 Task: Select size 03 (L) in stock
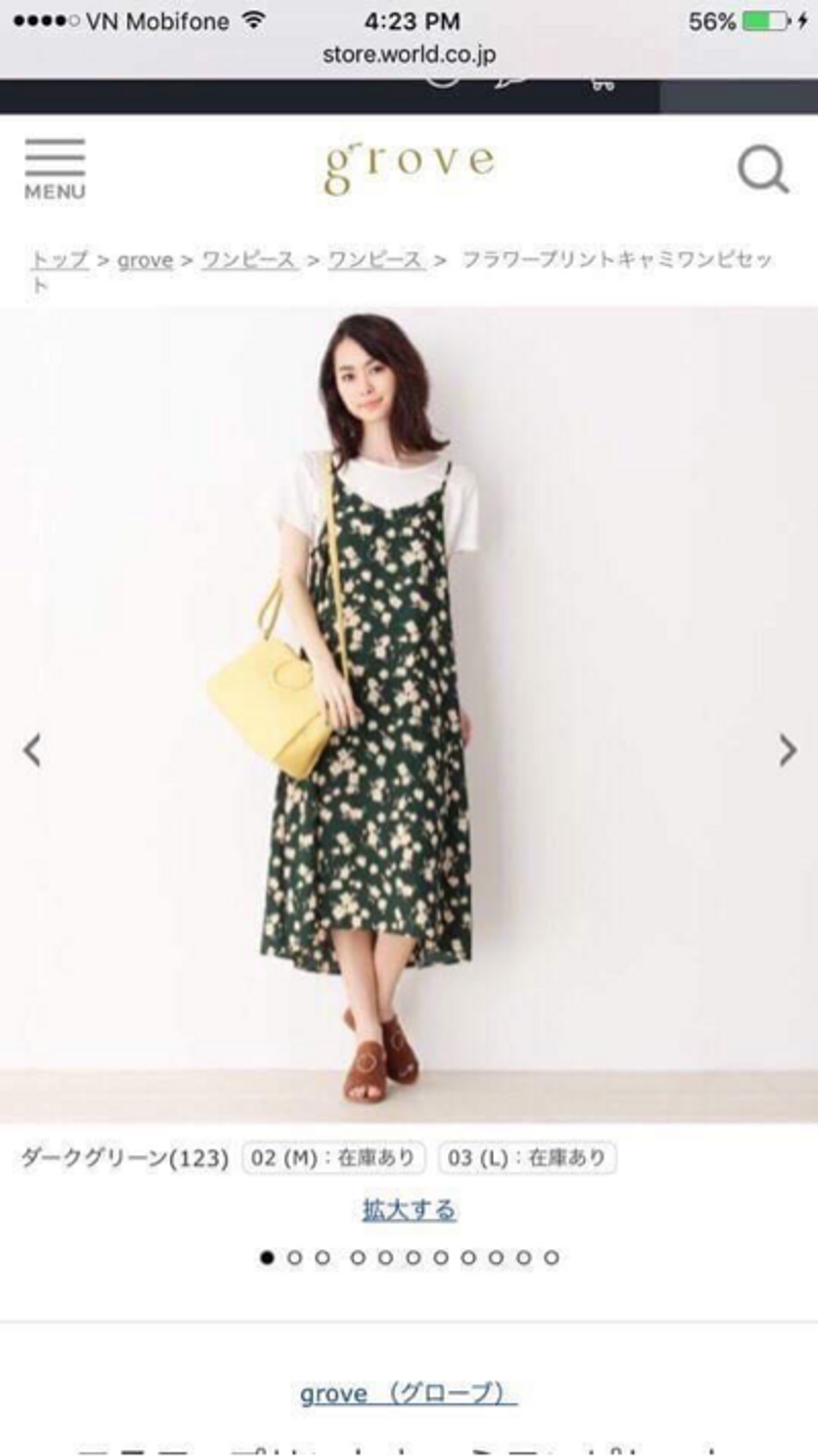(x=526, y=1157)
